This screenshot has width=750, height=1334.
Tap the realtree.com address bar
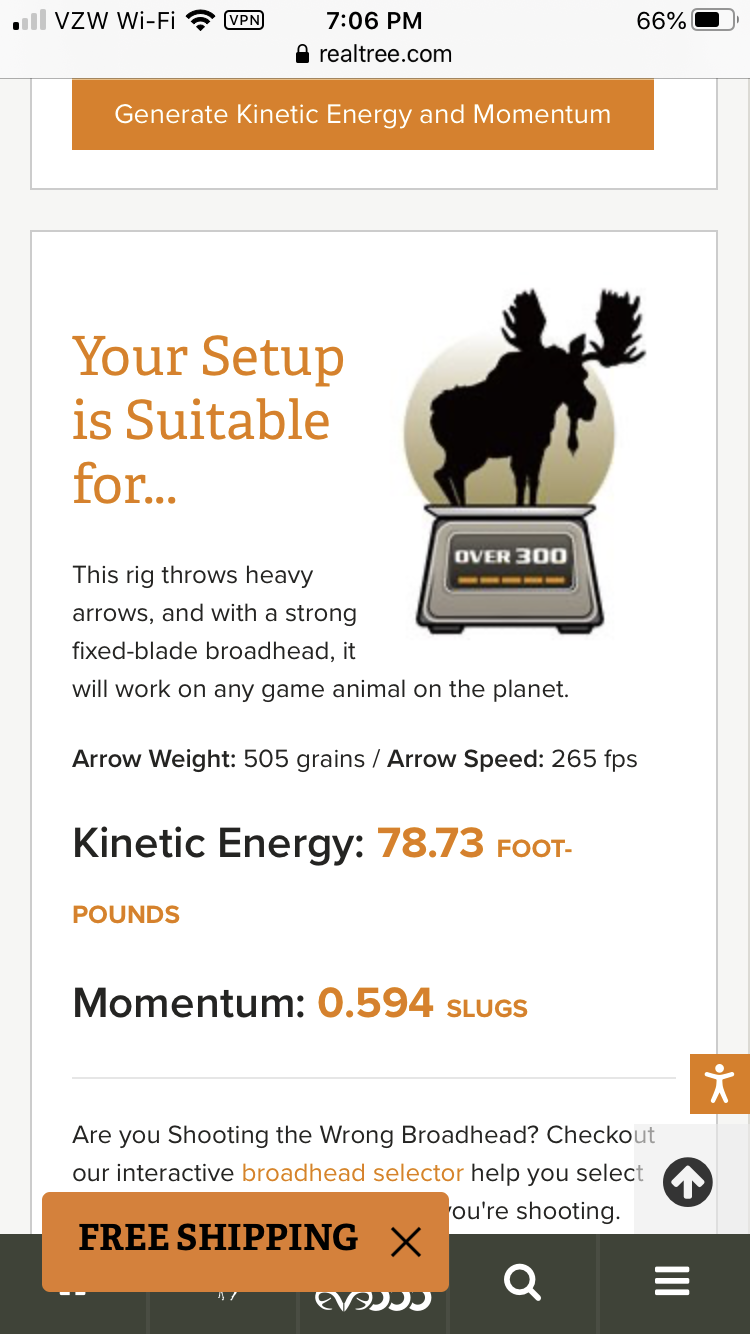375,54
